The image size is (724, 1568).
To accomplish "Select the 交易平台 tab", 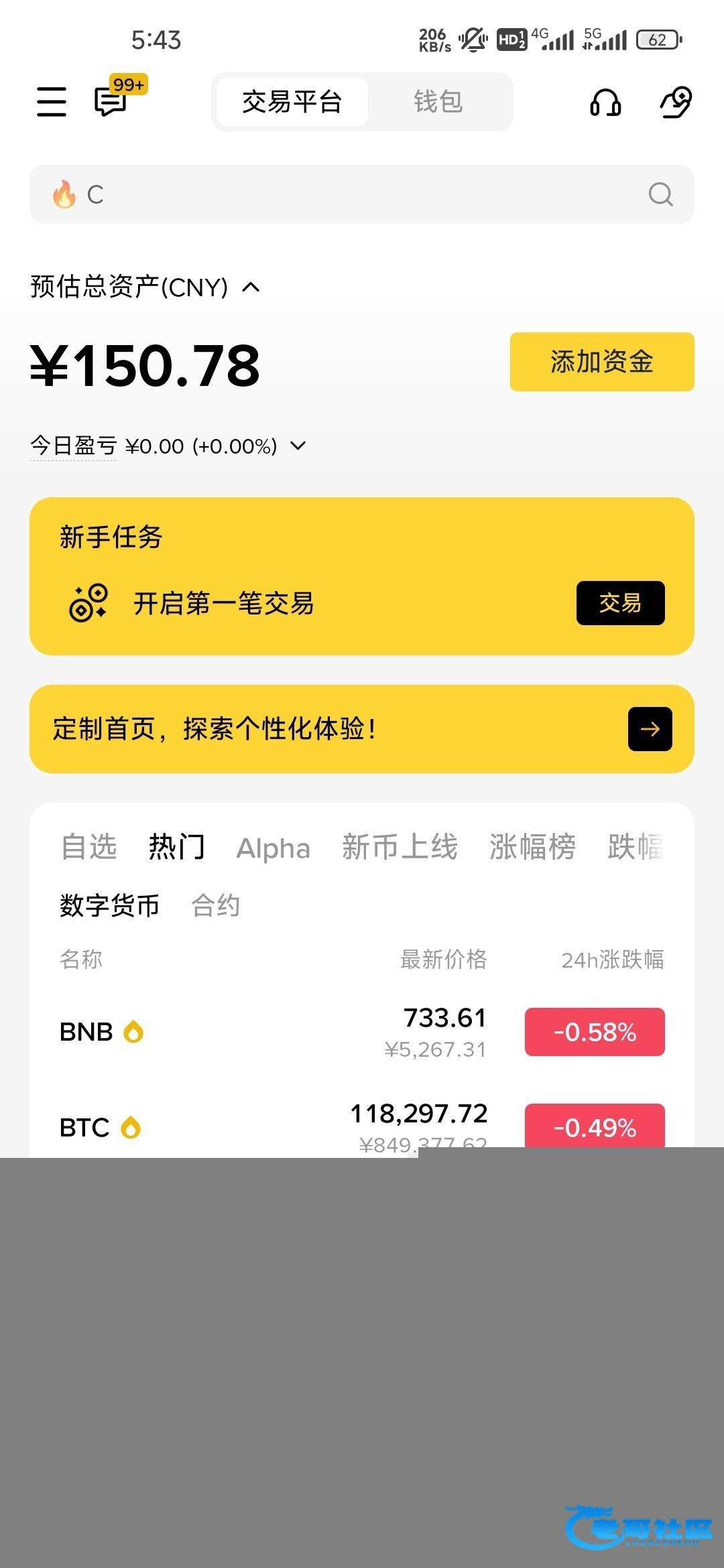I will [292, 102].
